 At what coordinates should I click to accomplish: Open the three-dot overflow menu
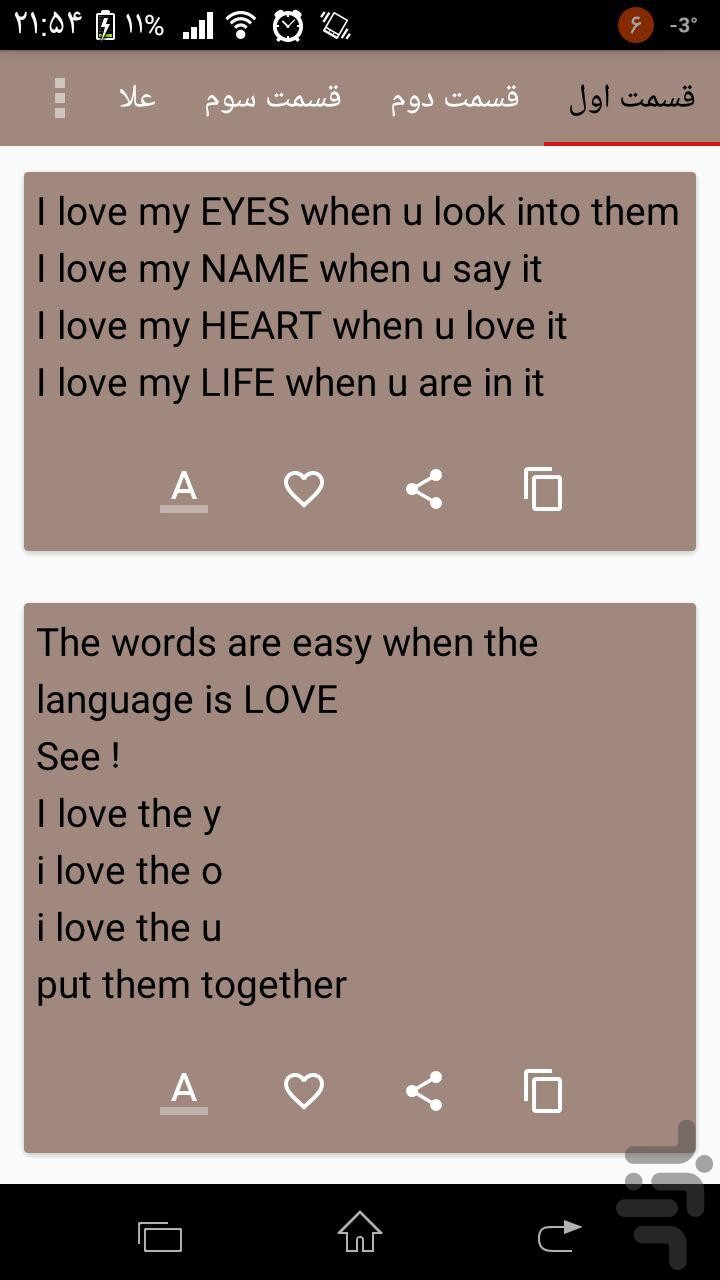tap(60, 98)
